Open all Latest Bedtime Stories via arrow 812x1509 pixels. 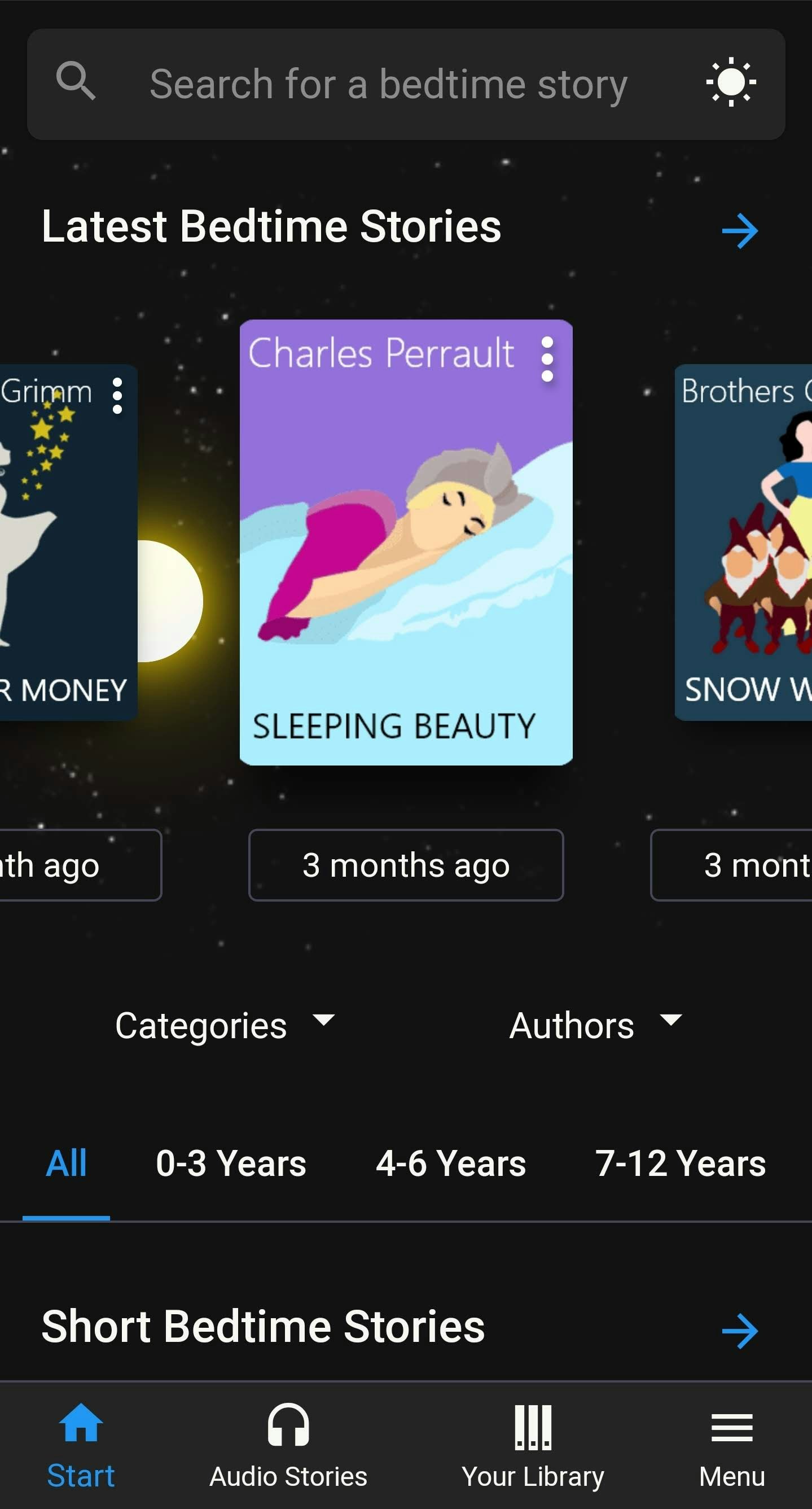click(739, 231)
